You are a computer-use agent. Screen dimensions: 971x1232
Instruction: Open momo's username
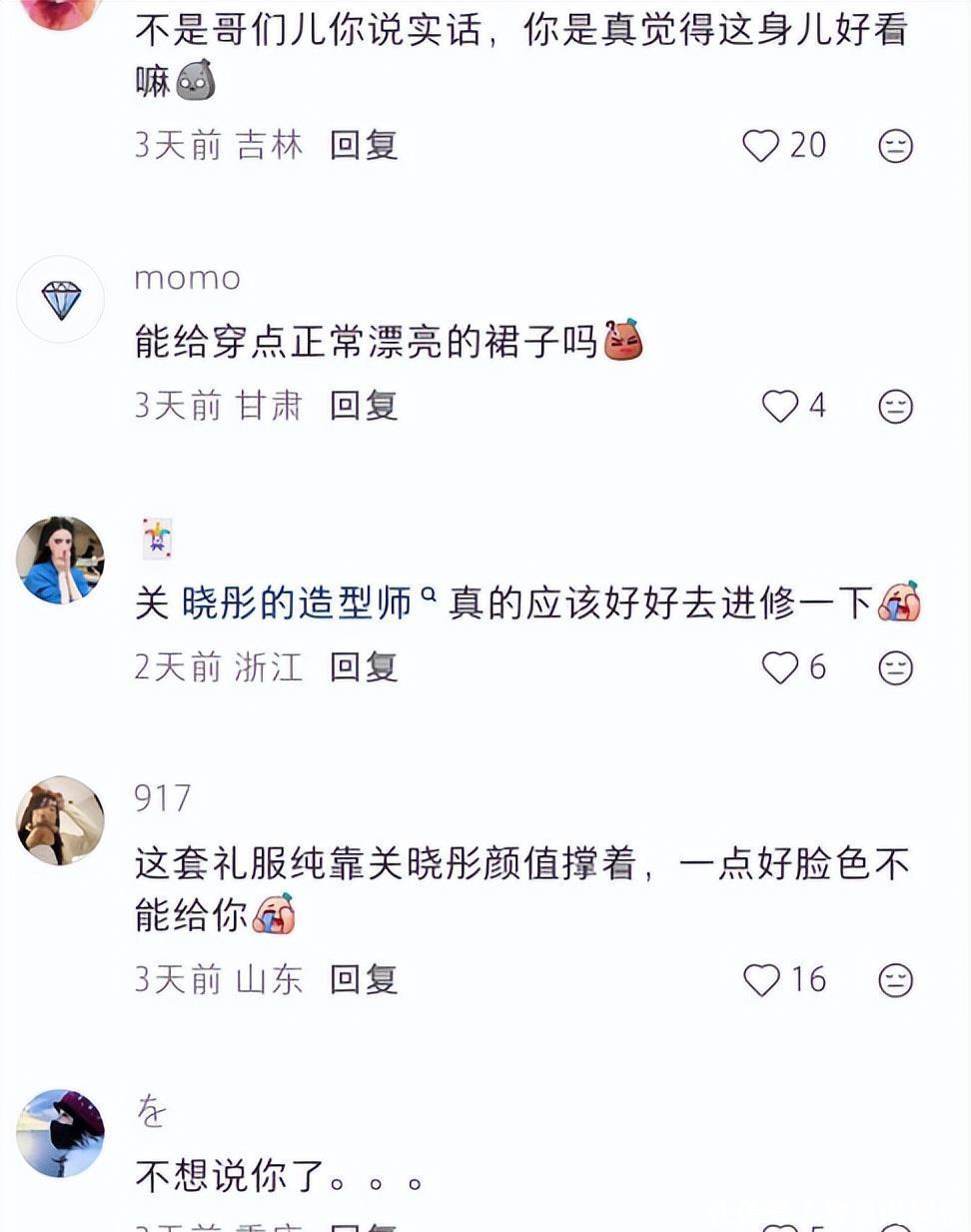[187, 279]
